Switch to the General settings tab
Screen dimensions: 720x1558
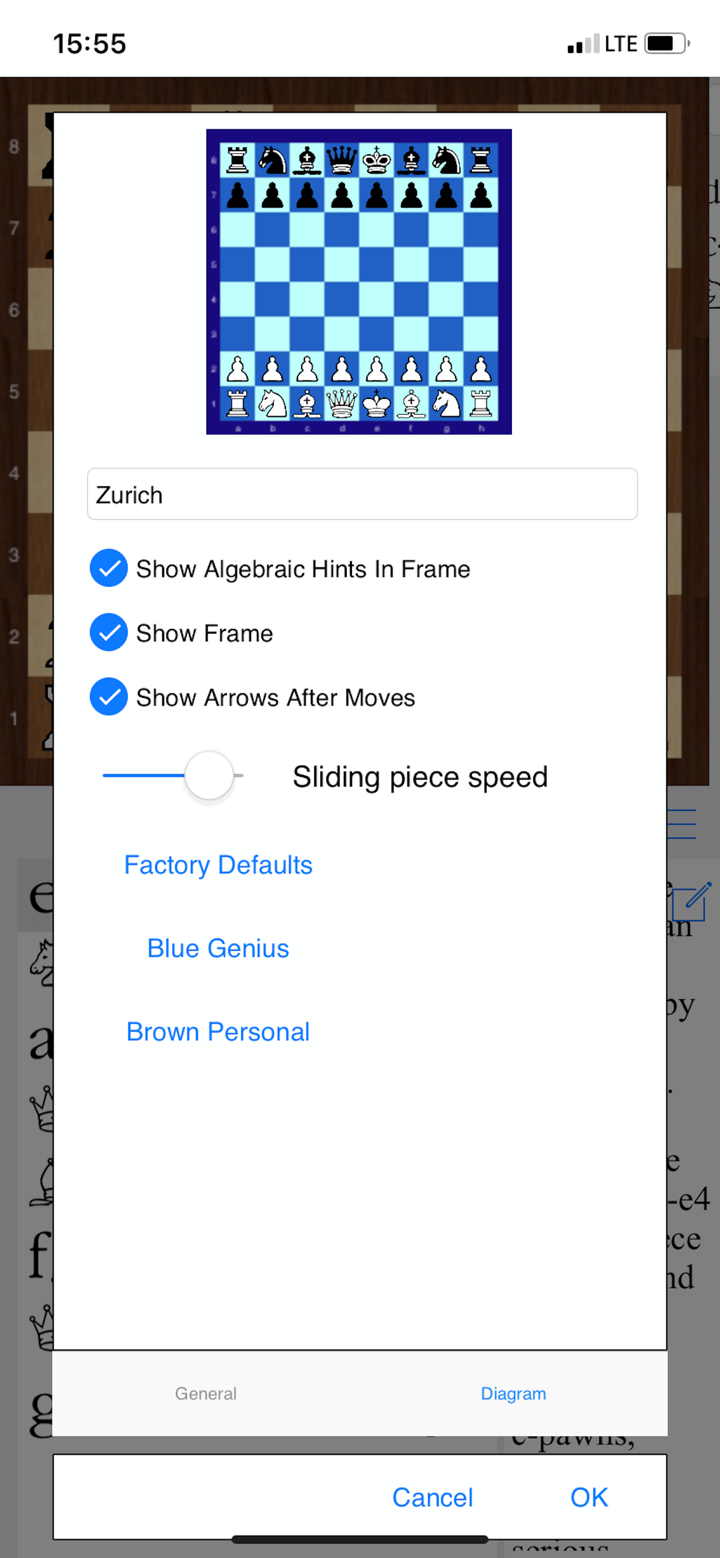(205, 1393)
